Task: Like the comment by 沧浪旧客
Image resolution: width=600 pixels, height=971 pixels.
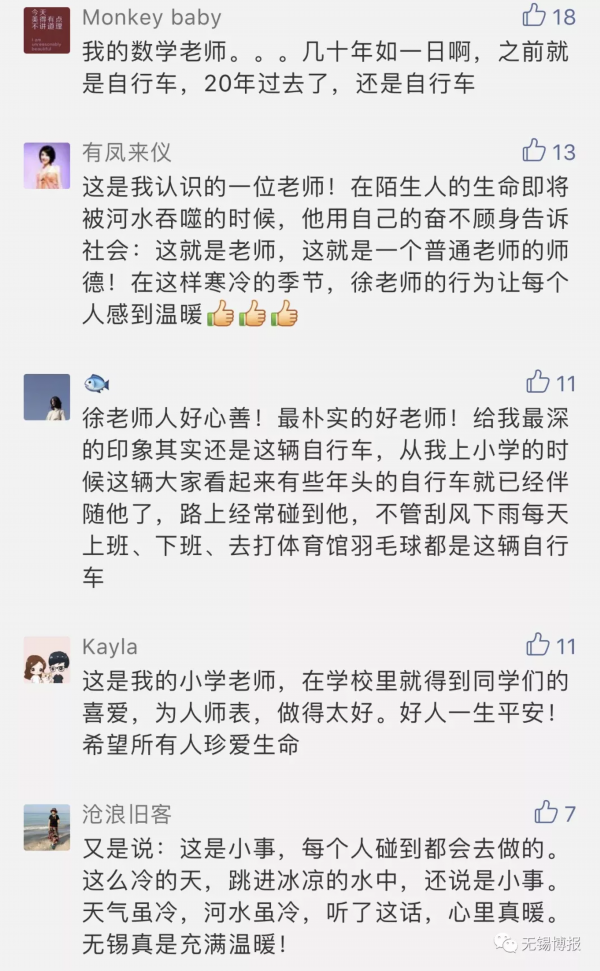Action: 546,812
